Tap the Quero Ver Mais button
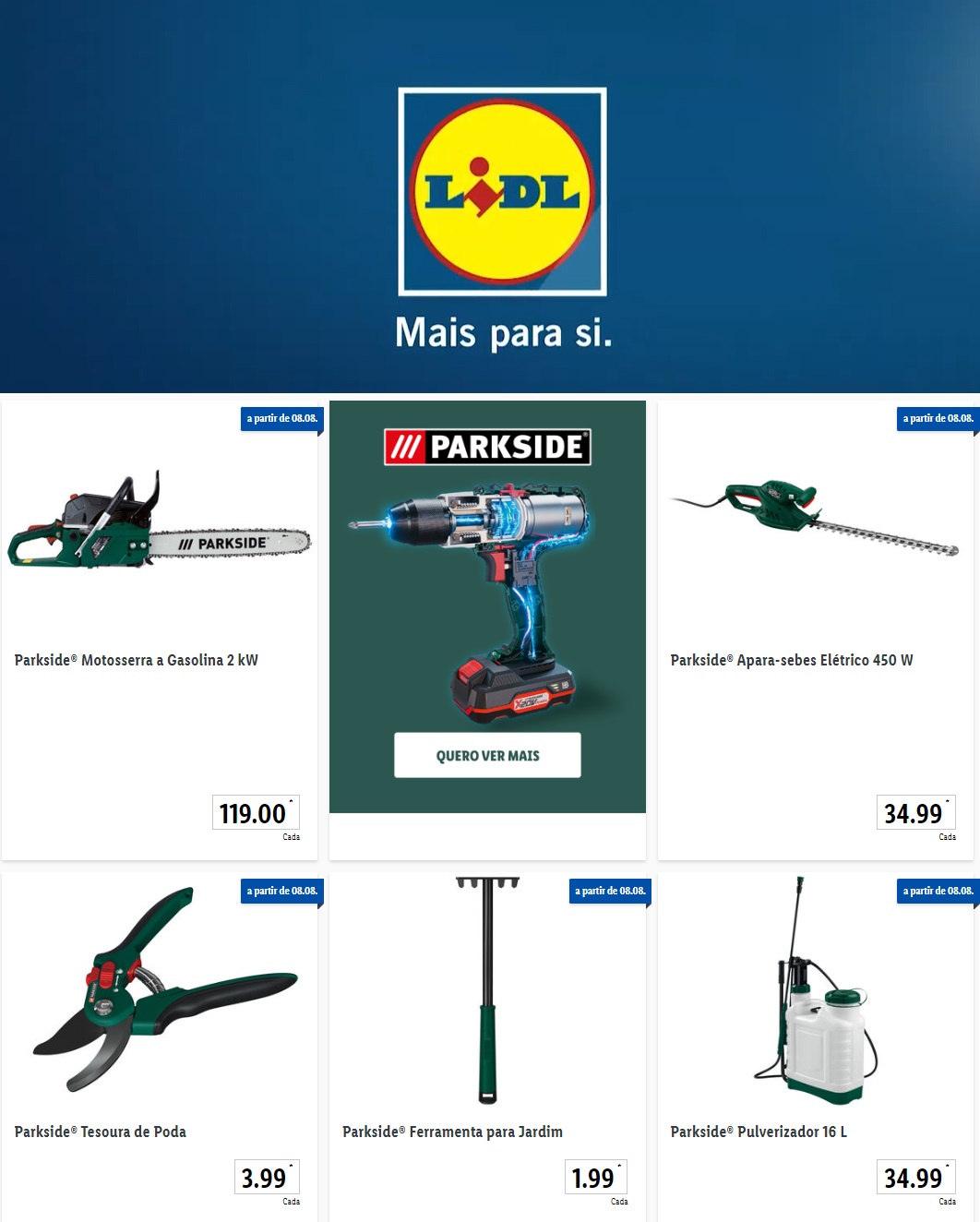The image size is (980, 1222). (x=487, y=755)
